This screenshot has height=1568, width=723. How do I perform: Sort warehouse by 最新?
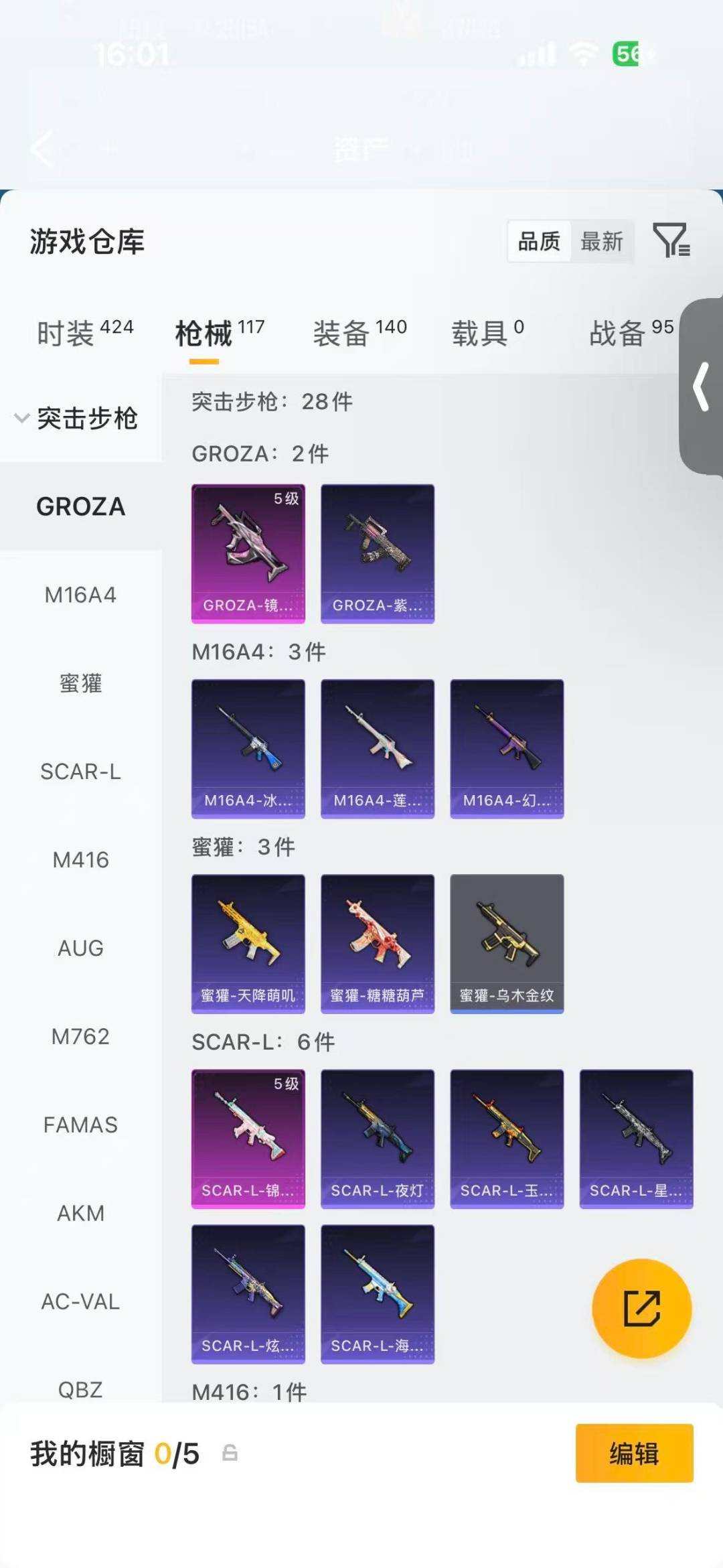[x=601, y=241]
